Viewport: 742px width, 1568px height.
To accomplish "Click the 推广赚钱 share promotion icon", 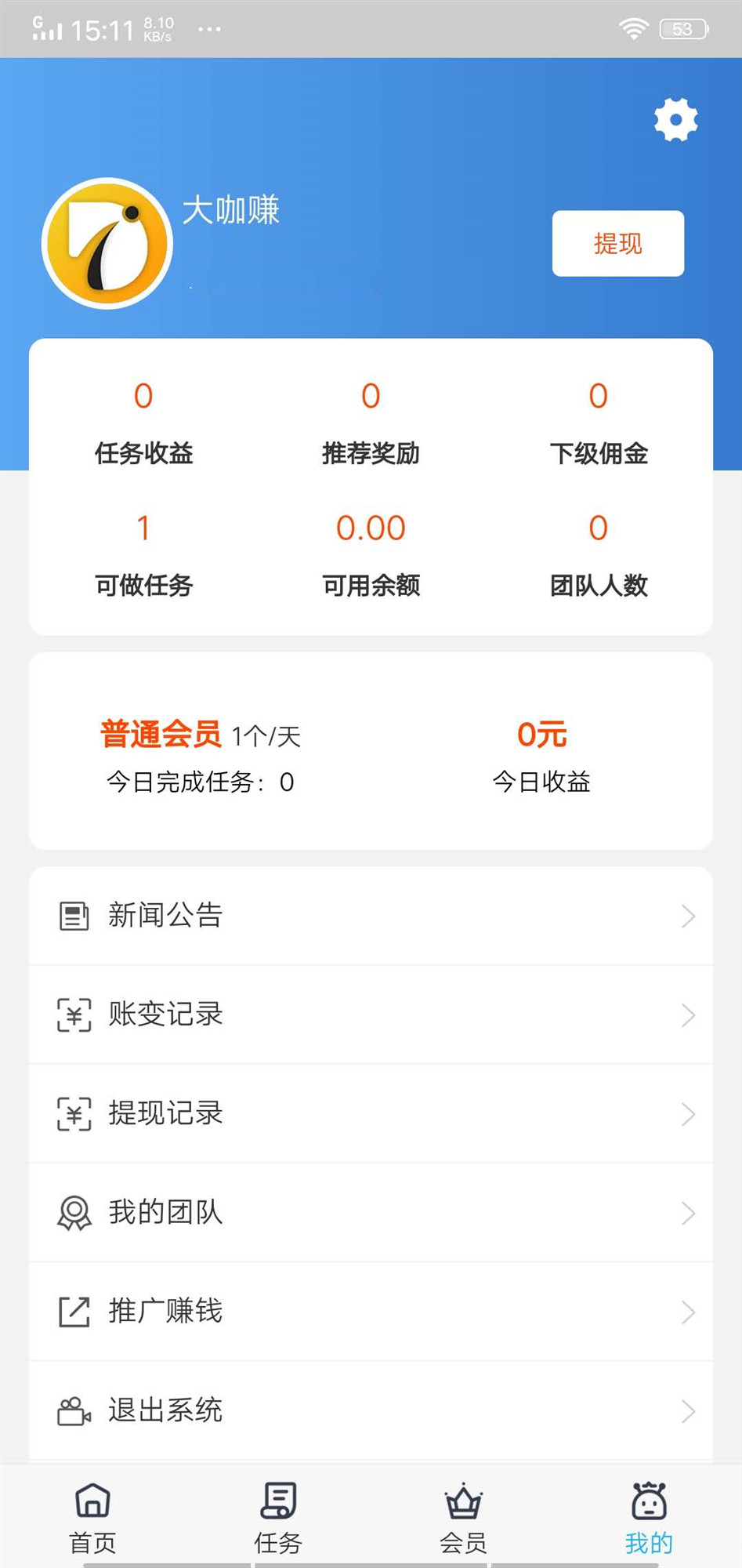I will (x=73, y=1312).
